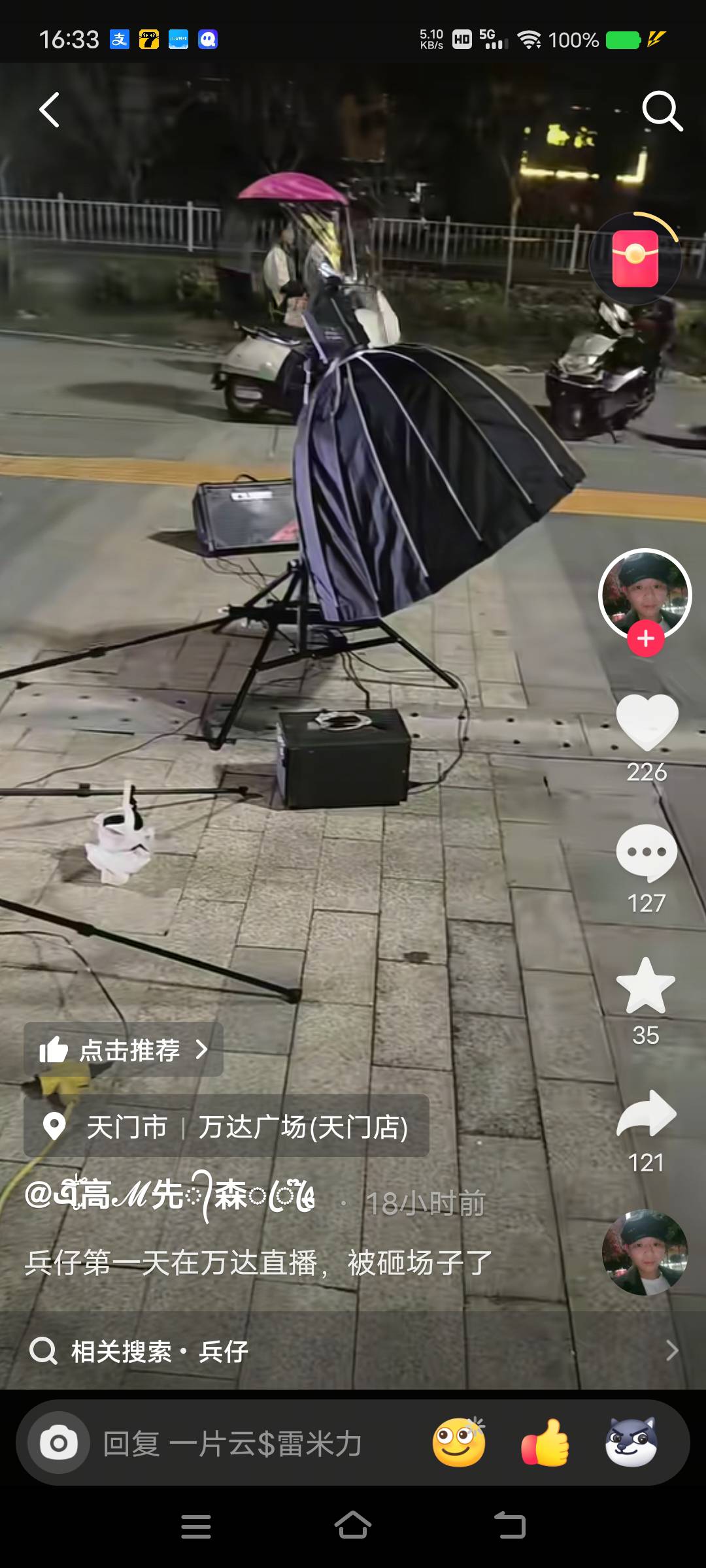Like this video with the heart
Image resolution: width=706 pixels, height=1568 pixels.
[647, 722]
